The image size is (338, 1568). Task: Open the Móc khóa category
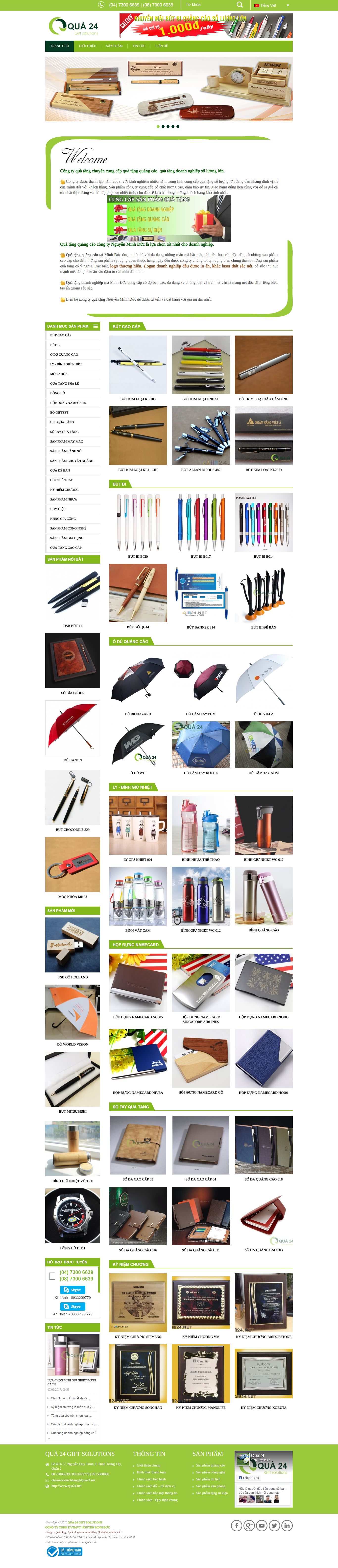point(59,374)
